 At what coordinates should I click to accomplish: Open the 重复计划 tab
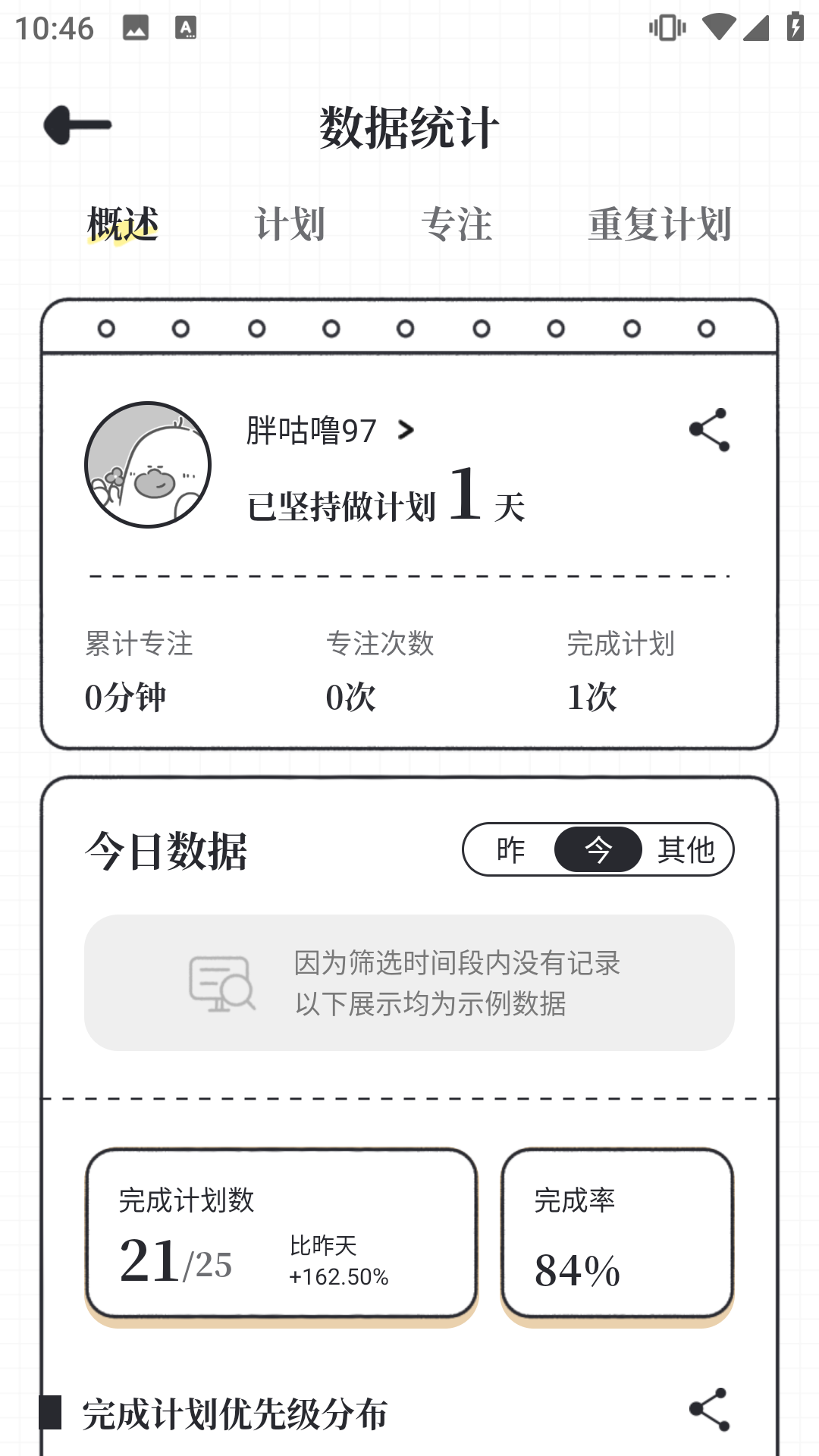[659, 224]
